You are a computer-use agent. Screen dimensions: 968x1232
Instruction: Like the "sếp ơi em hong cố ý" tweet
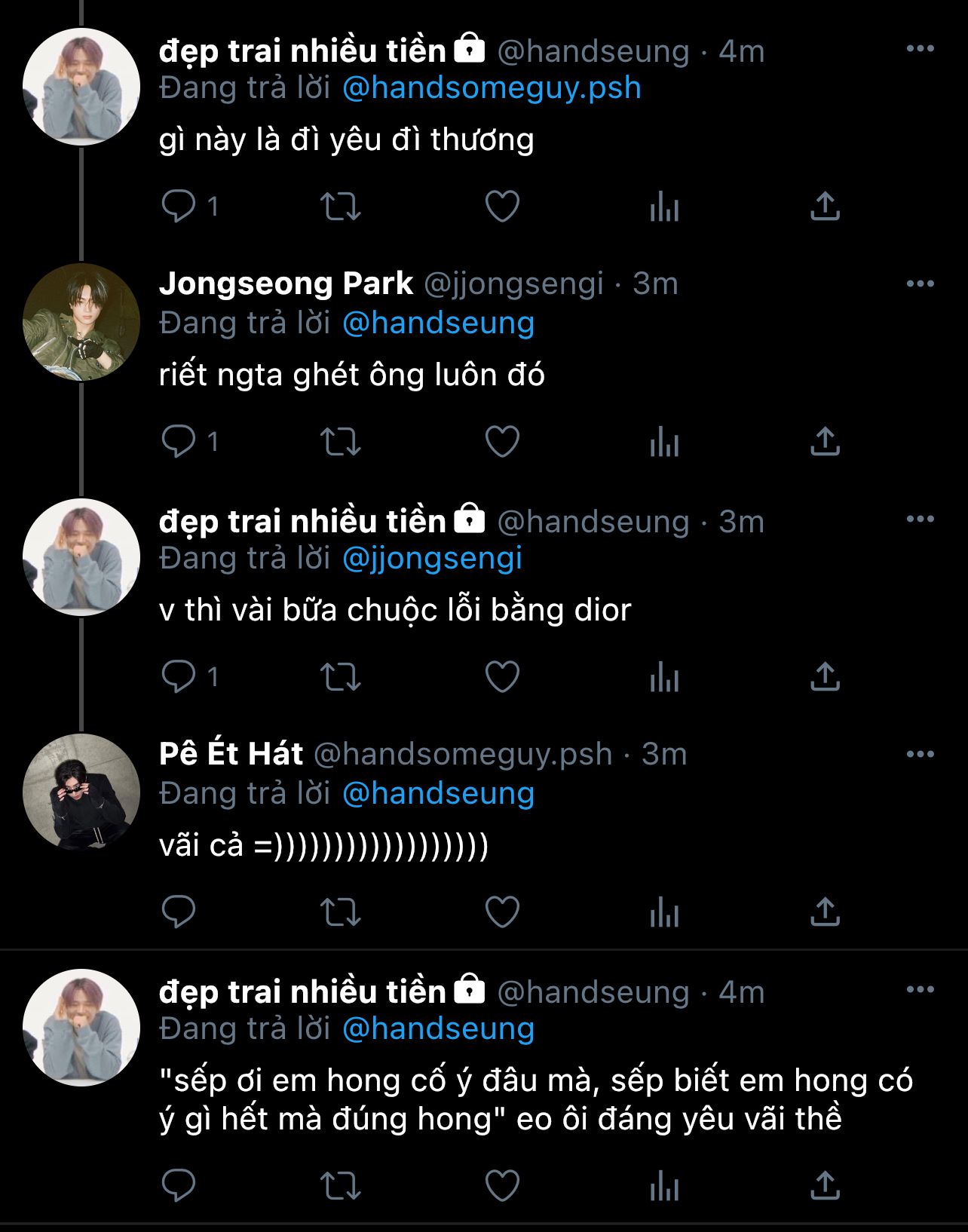tap(502, 1187)
